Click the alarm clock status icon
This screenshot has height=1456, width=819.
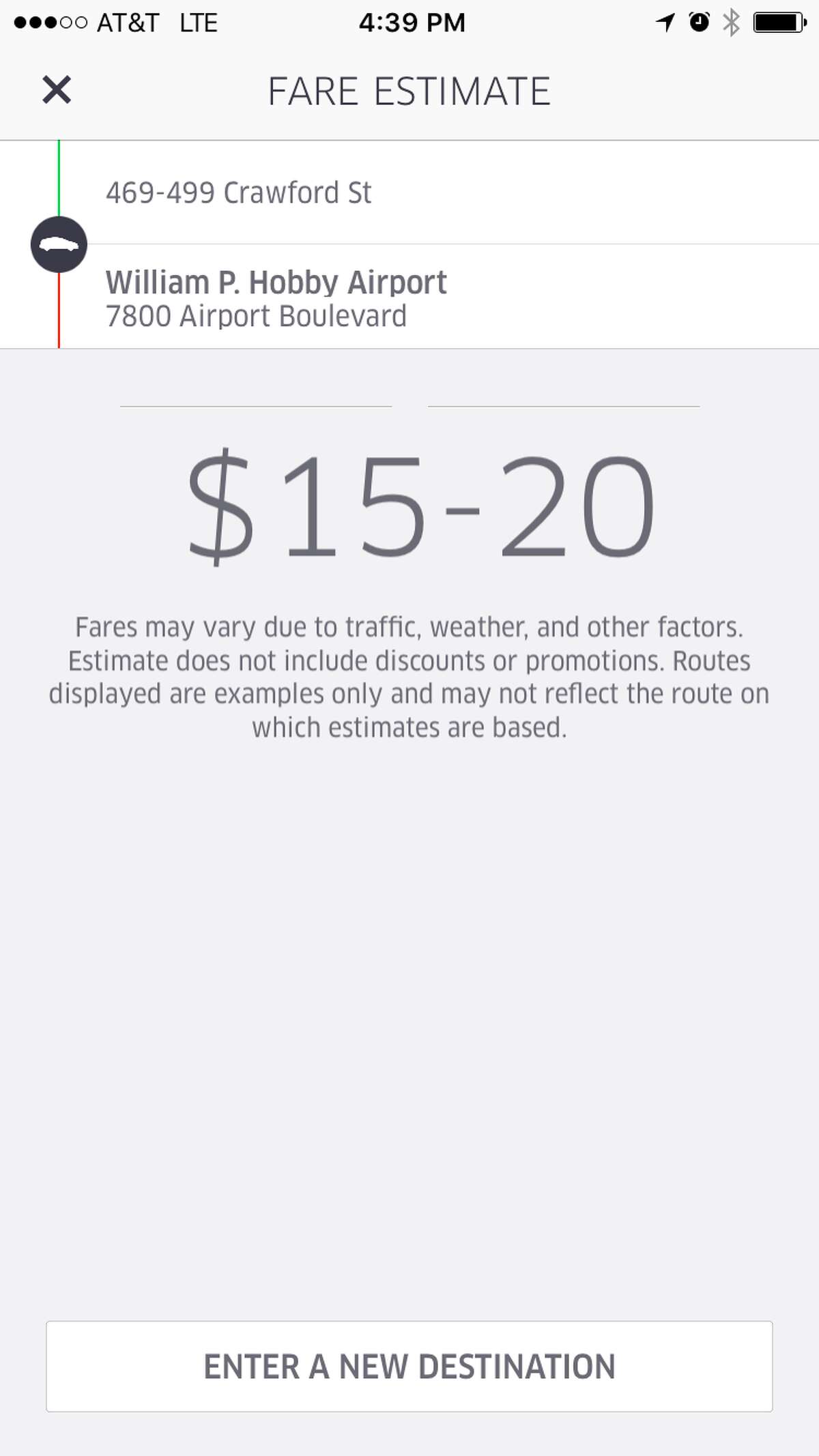pos(698,23)
